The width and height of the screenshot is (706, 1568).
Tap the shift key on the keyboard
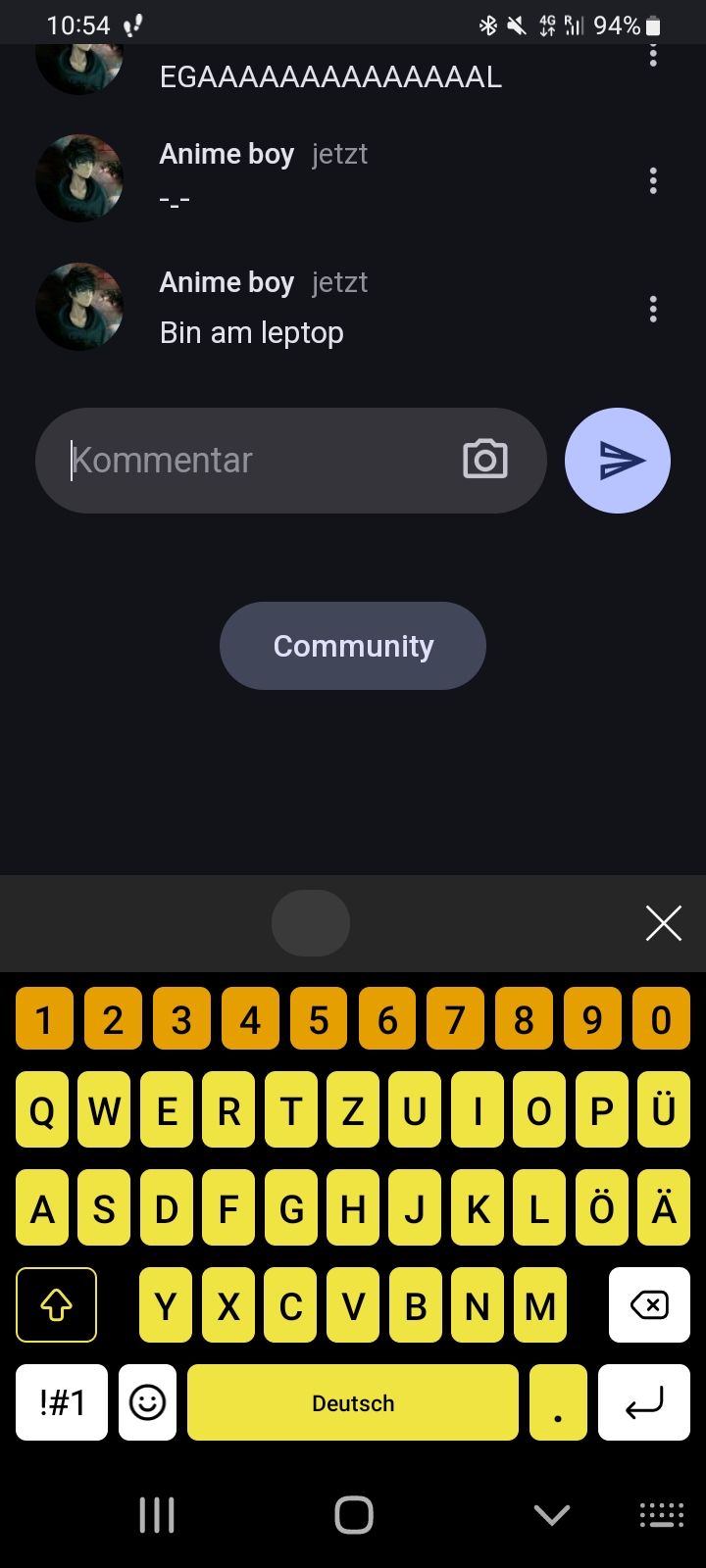(57, 1305)
